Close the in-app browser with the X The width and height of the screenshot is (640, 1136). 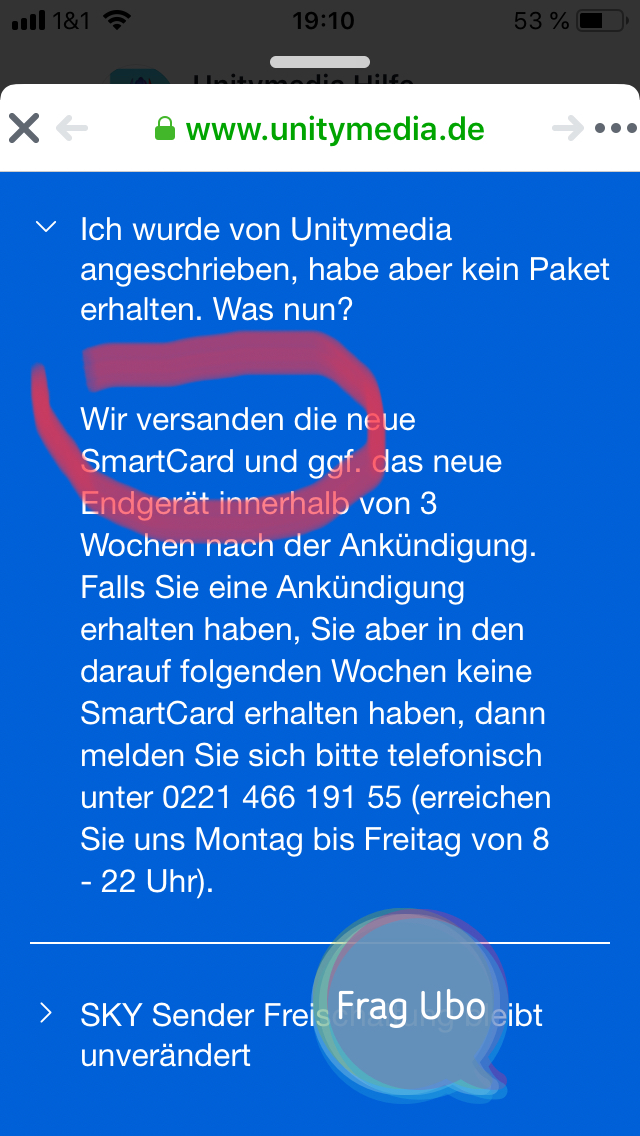click(x=24, y=128)
